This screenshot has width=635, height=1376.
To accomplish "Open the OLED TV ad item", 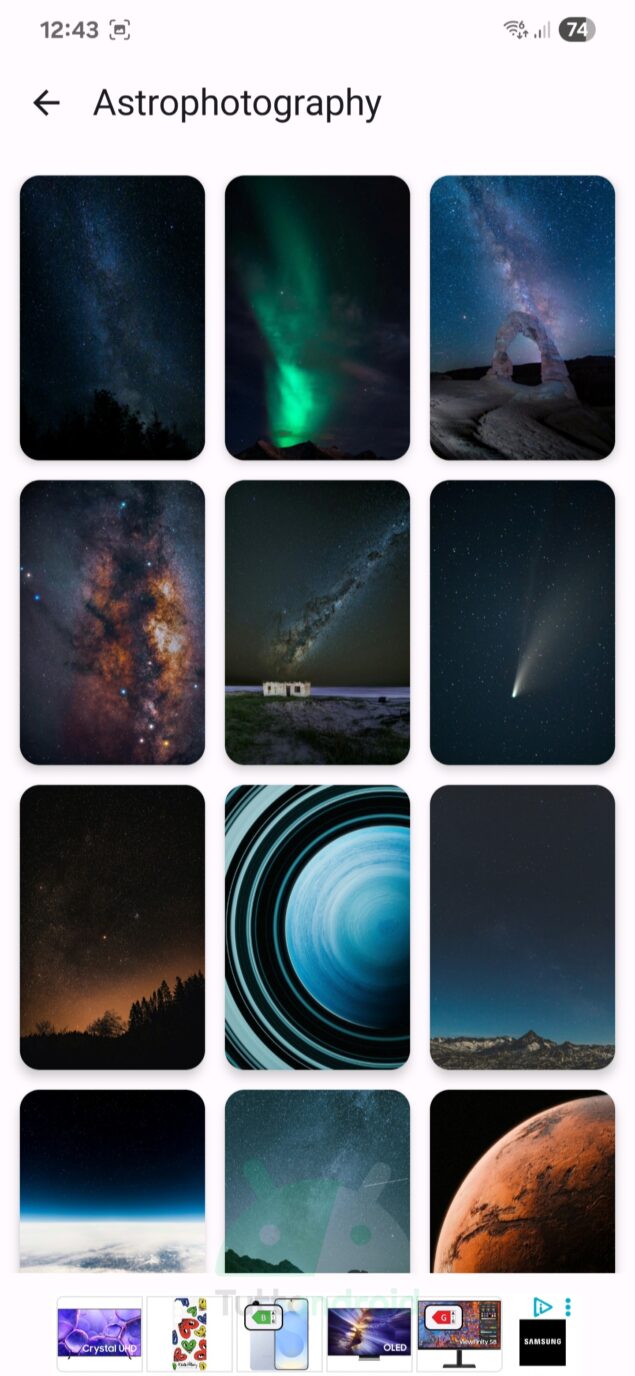I will 368,1334.
